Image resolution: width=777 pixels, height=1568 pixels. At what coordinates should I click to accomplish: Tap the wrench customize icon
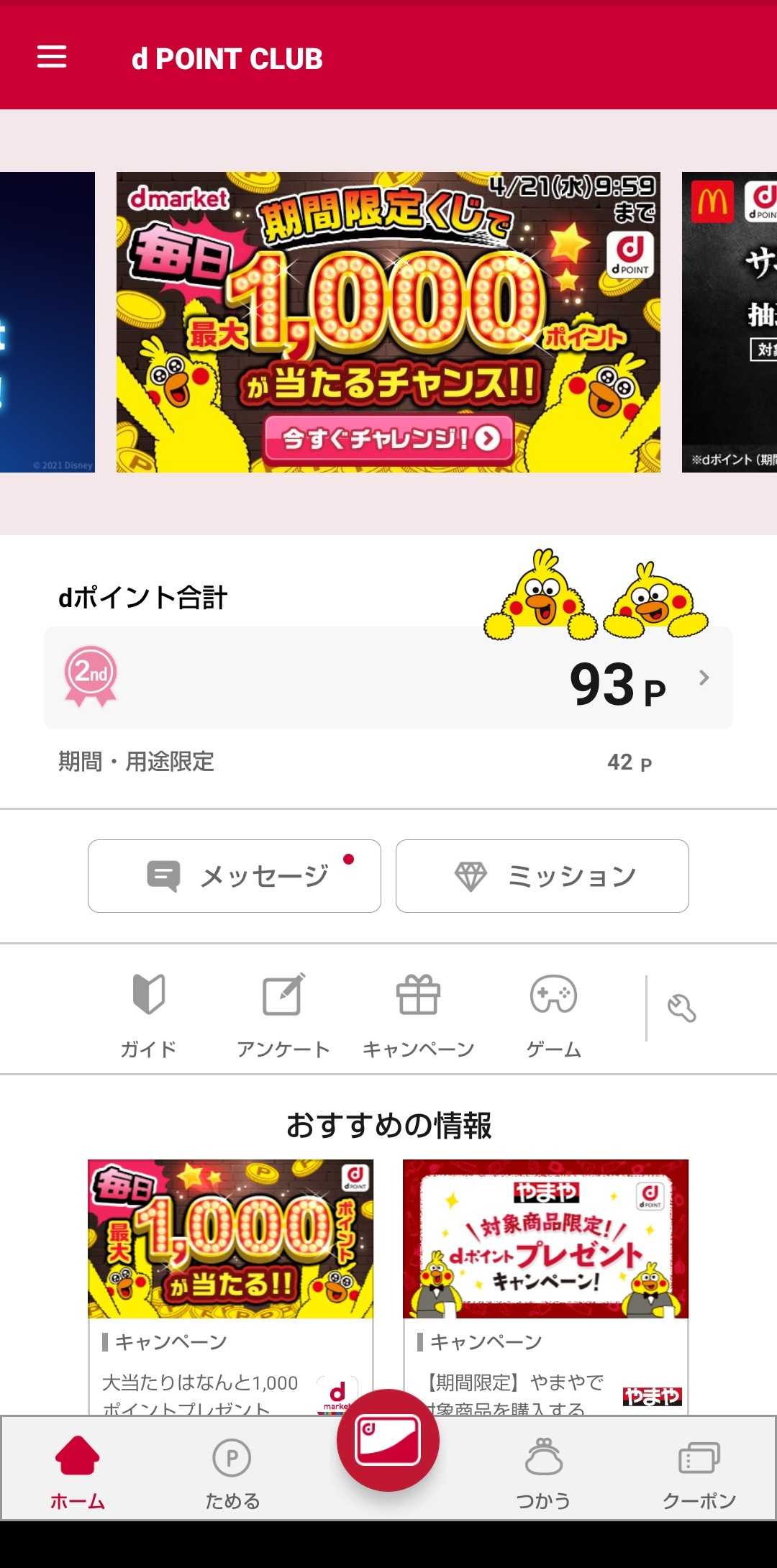click(x=681, y=1008)
